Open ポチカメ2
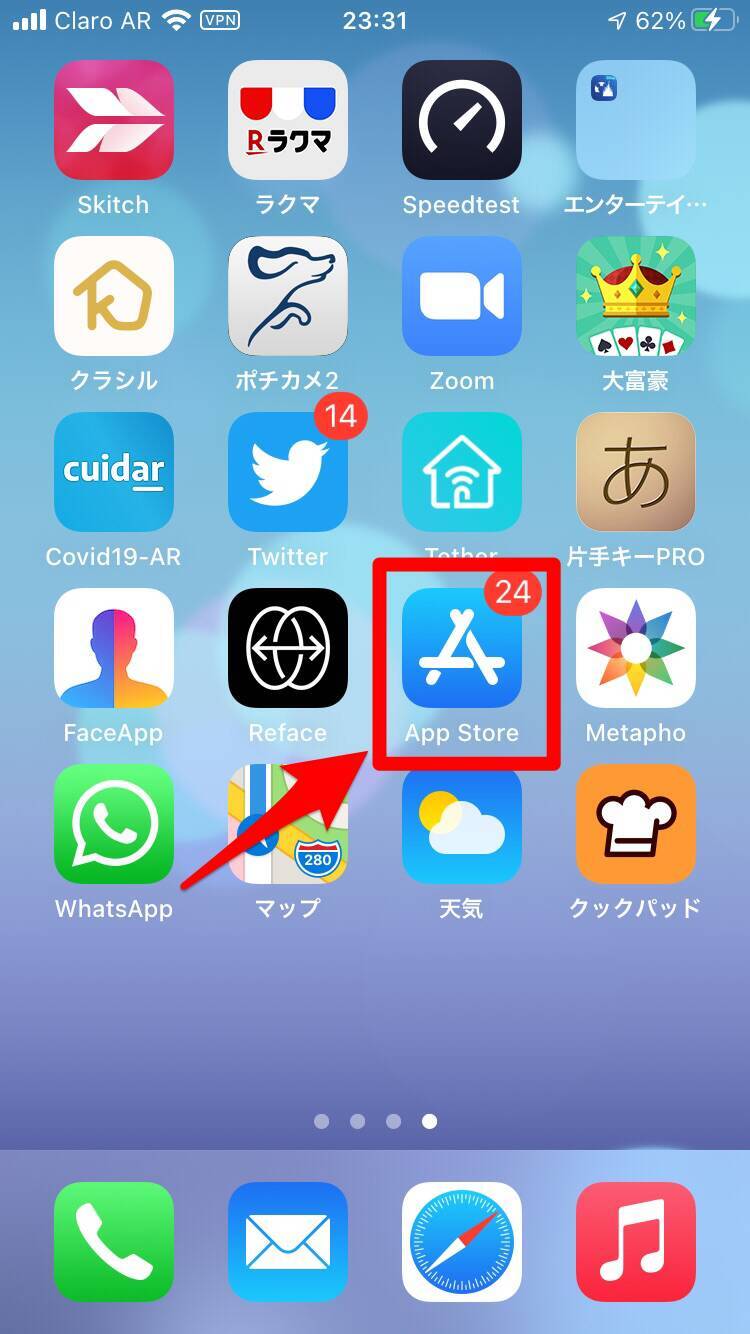Image resolution: width=750 pixels, height=1334 pixels. pos(287,296)
